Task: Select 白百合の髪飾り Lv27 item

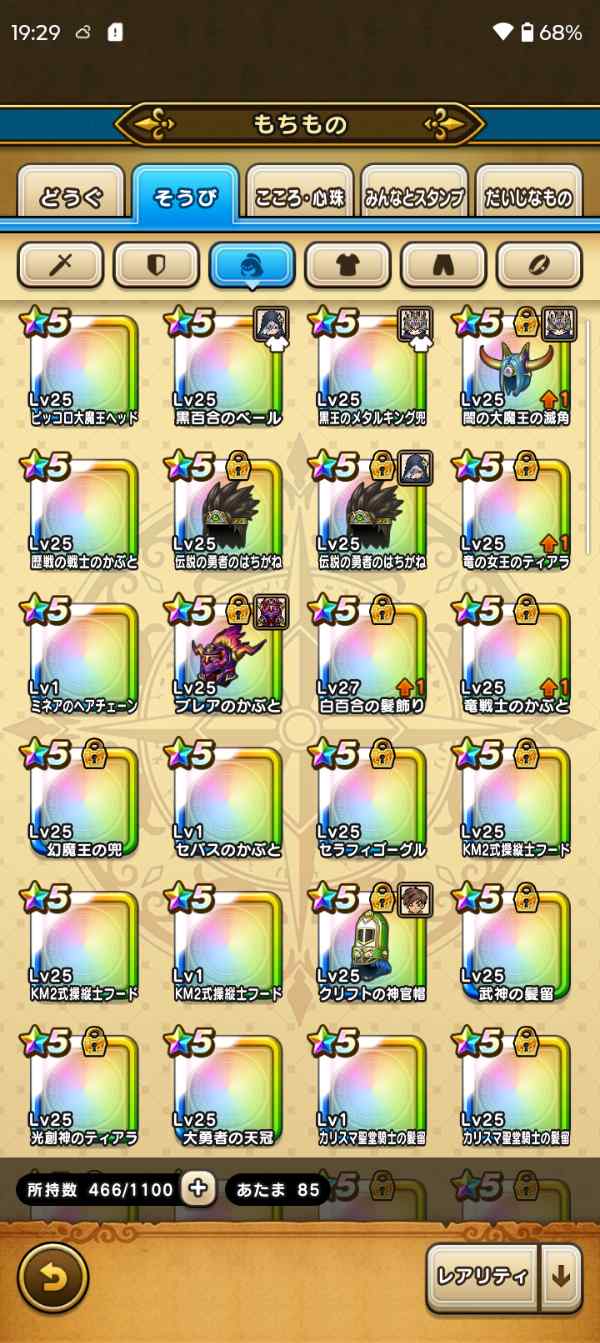Action: (371, 658)
